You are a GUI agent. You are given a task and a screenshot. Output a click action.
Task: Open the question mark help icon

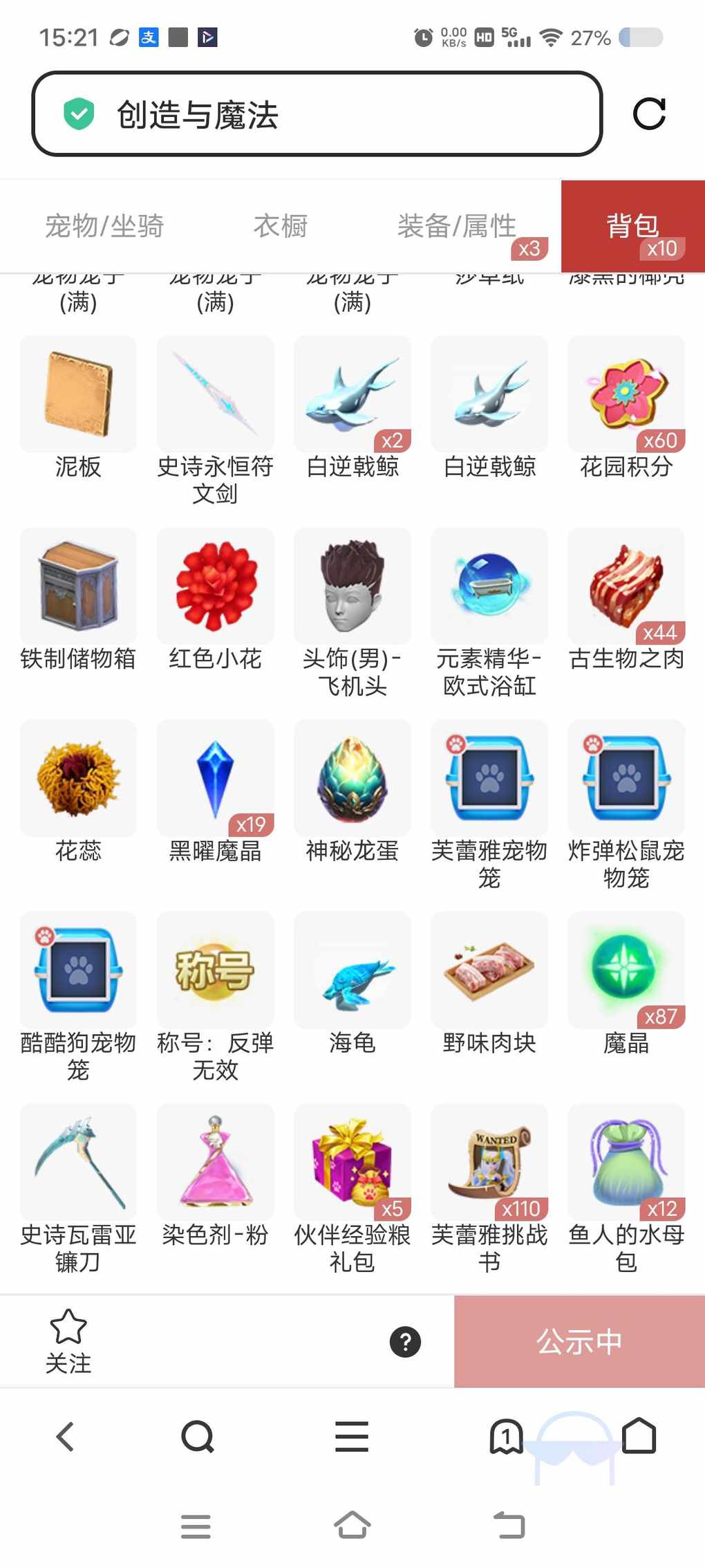click(x=405, y=1342)
